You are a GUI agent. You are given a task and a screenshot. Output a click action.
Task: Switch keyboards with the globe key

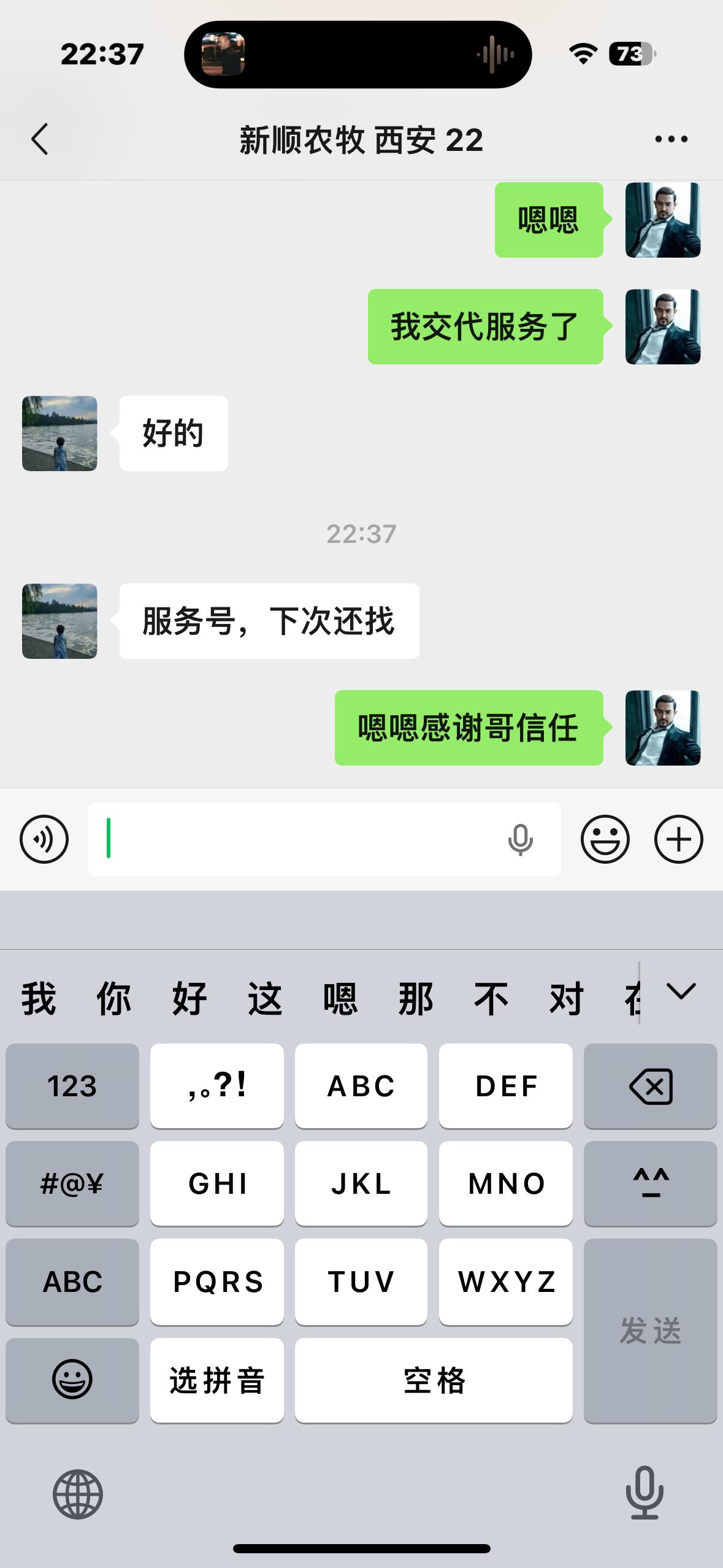78,1494
